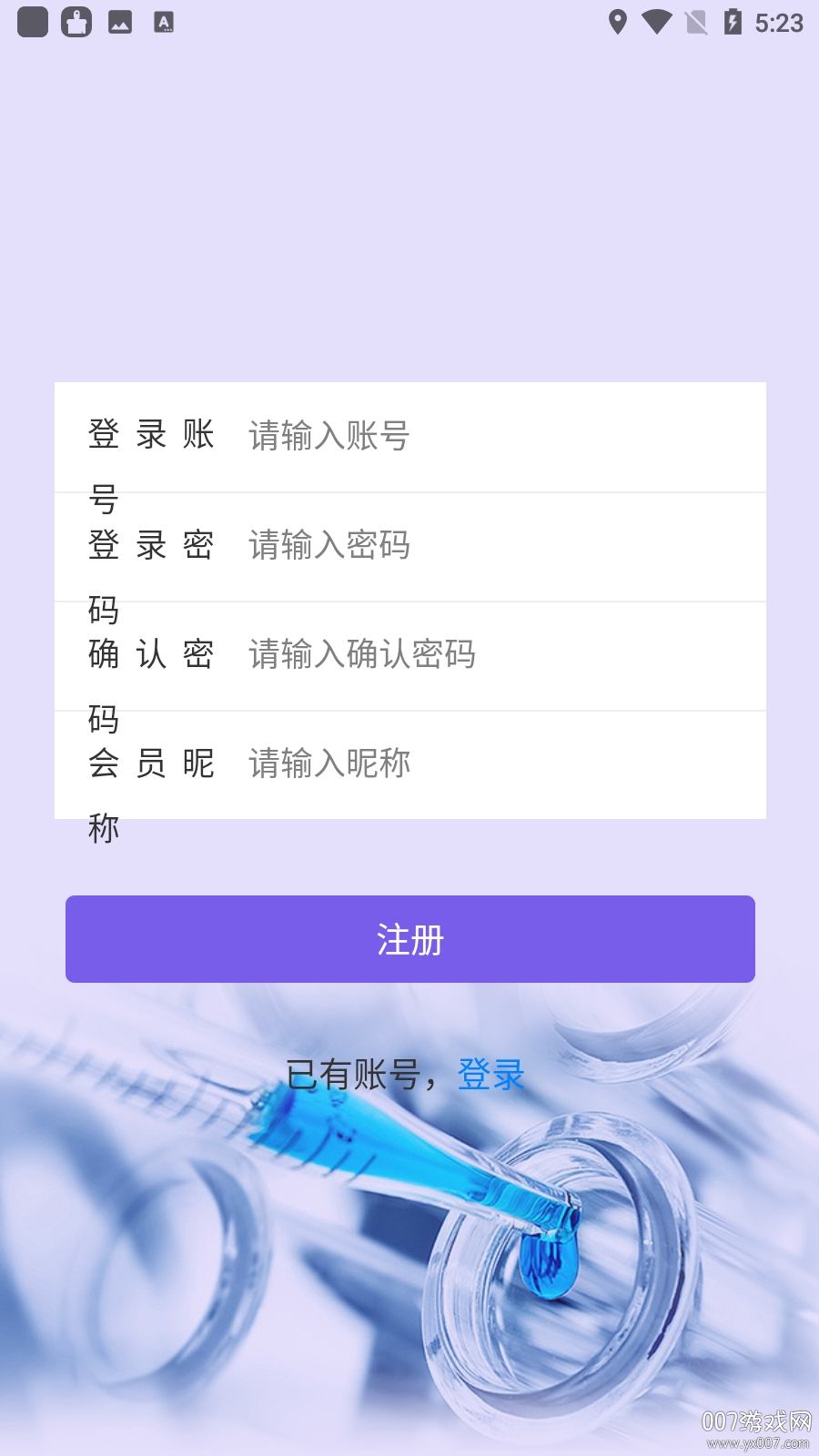Screen dimensions: 819x1456
Task: Tap the camera notification icon
Action: [76, 21]
